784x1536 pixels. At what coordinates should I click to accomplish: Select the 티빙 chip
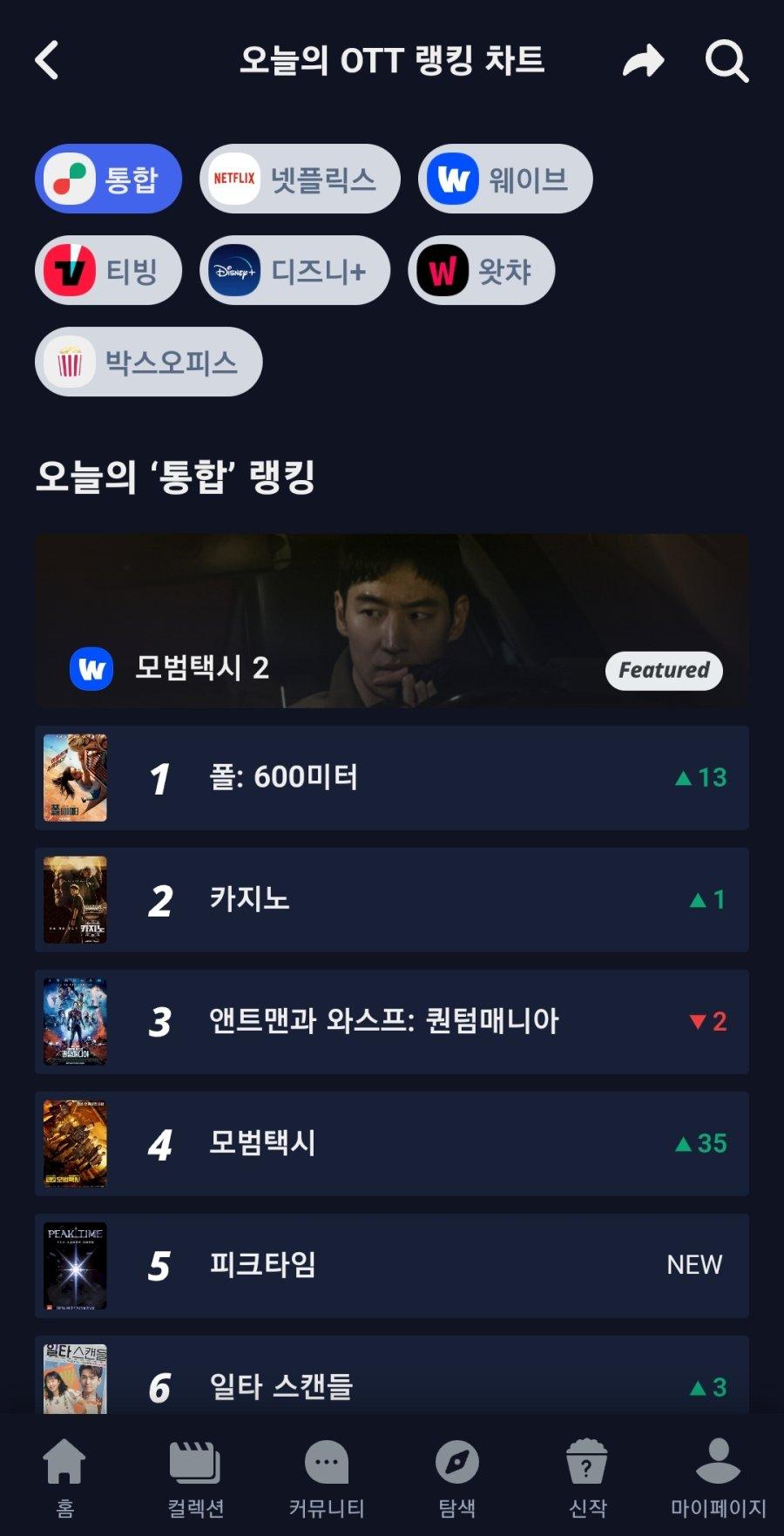click(x=108, y=270)
